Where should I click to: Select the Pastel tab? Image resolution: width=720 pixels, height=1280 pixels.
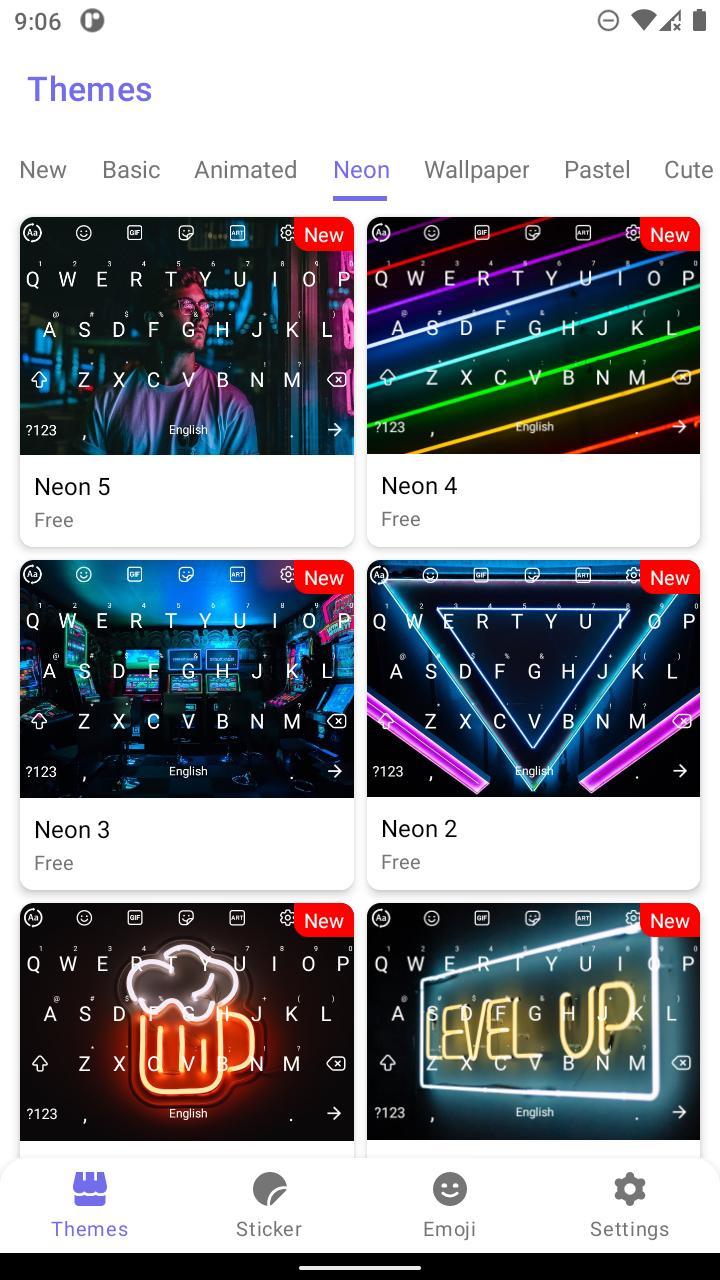[597, 170]
